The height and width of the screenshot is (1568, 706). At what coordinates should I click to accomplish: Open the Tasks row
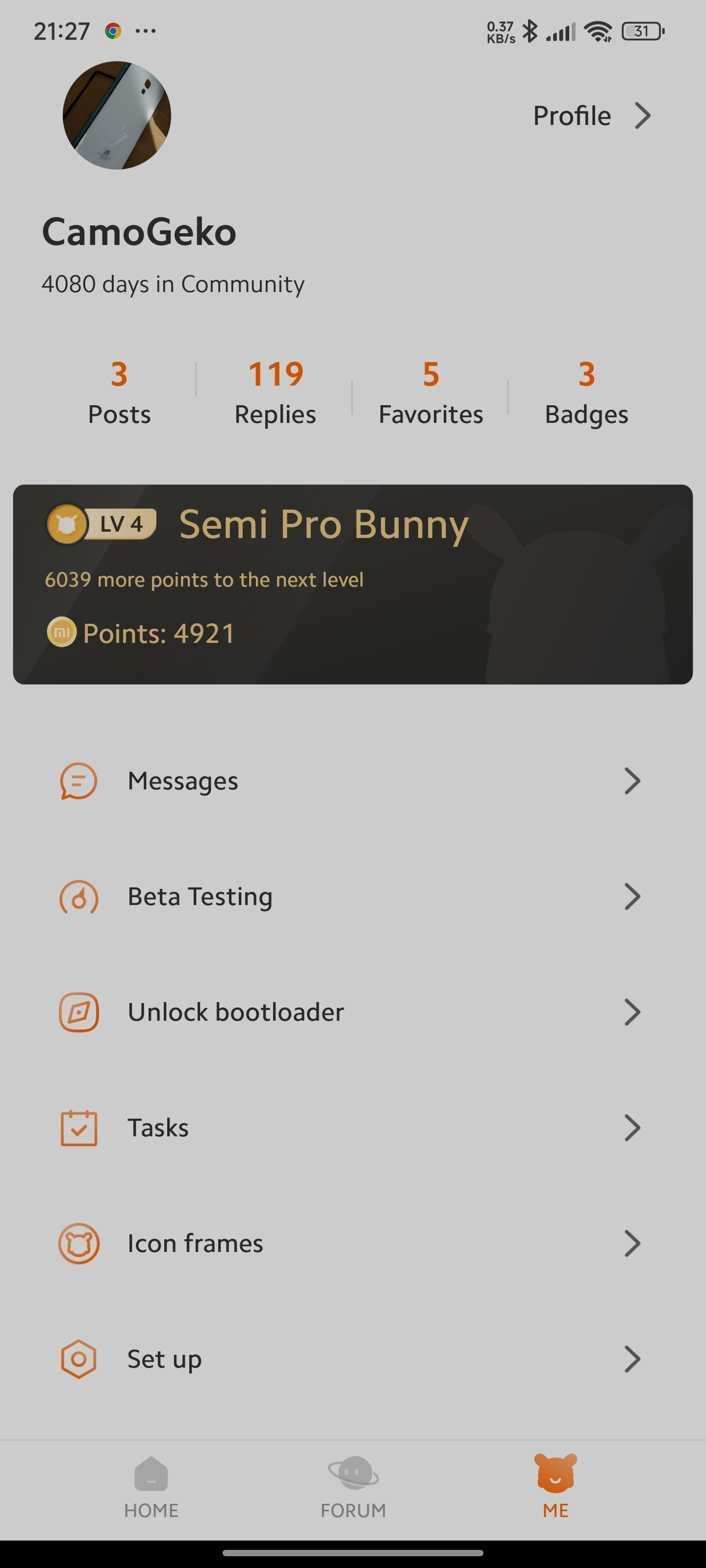(353, 1128)
